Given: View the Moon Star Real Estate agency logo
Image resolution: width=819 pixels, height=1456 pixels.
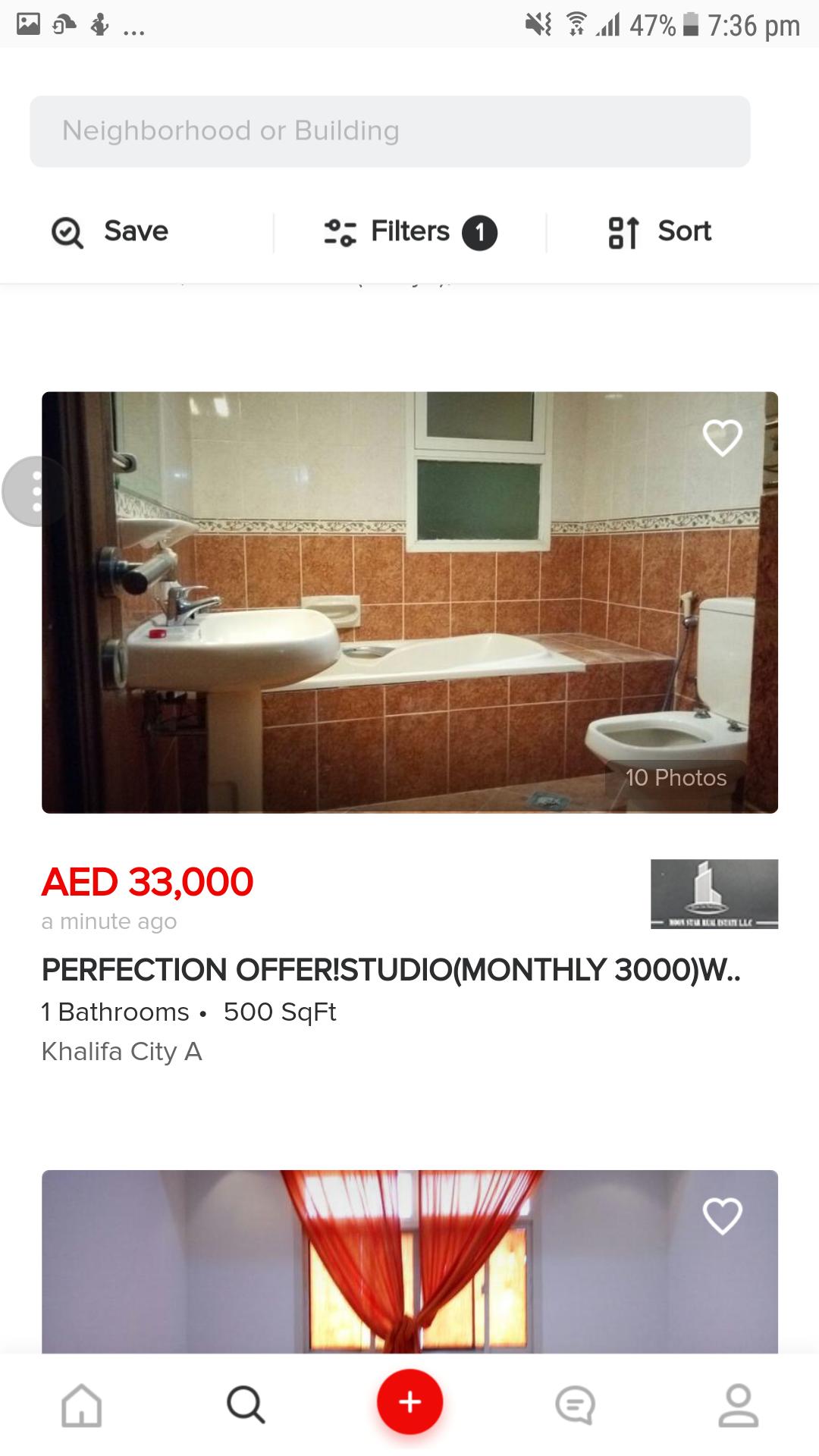Looking at the screenshot, I should click(713, 895).
